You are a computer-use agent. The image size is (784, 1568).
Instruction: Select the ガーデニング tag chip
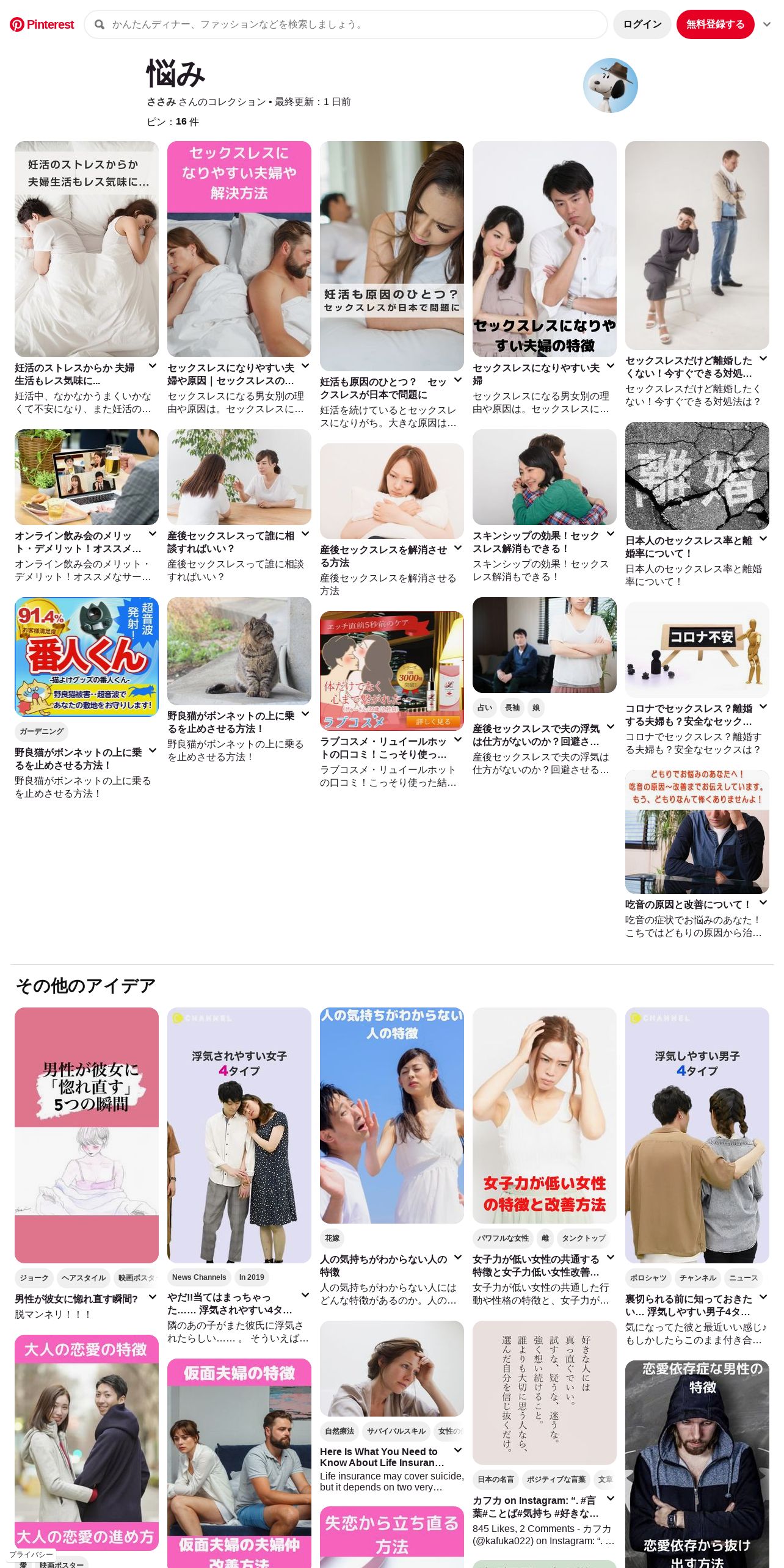pyautogui.click(x=42, y=731)
